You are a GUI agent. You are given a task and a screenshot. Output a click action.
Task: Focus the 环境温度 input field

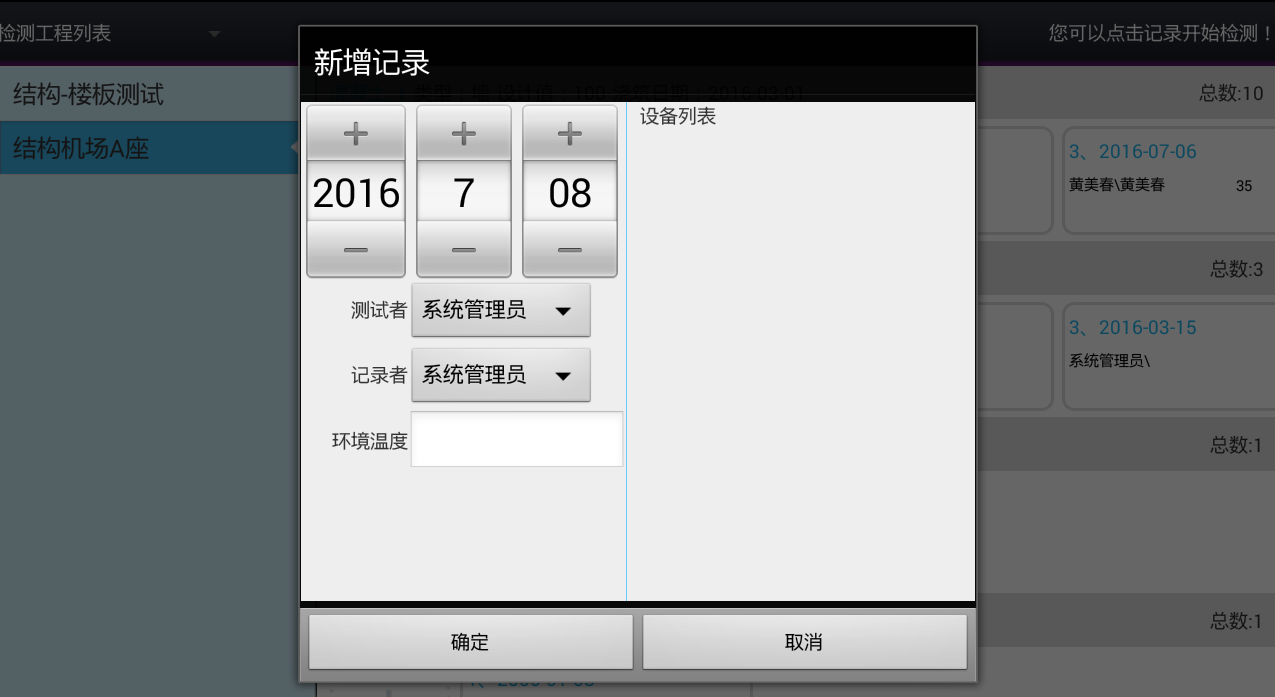pyautogui.click(x=517, y=439)
